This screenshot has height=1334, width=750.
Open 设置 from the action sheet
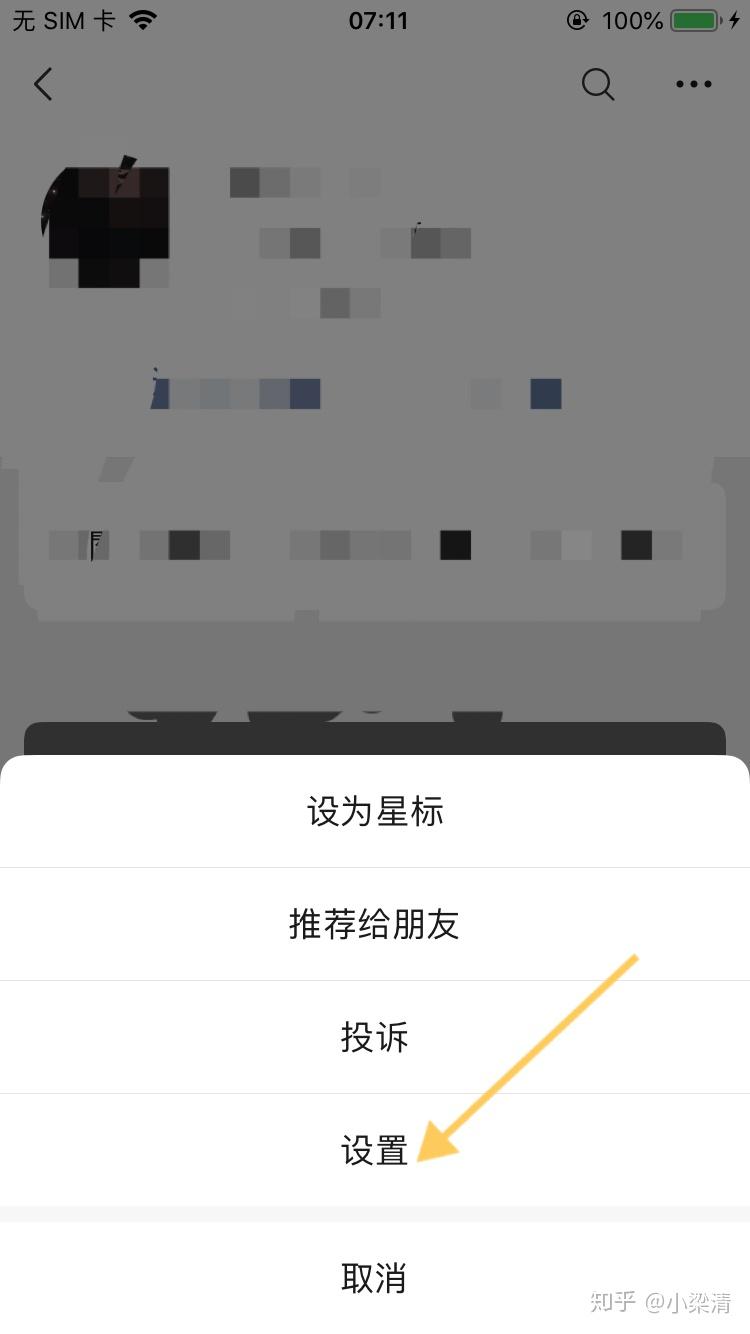click(375, 1150)
